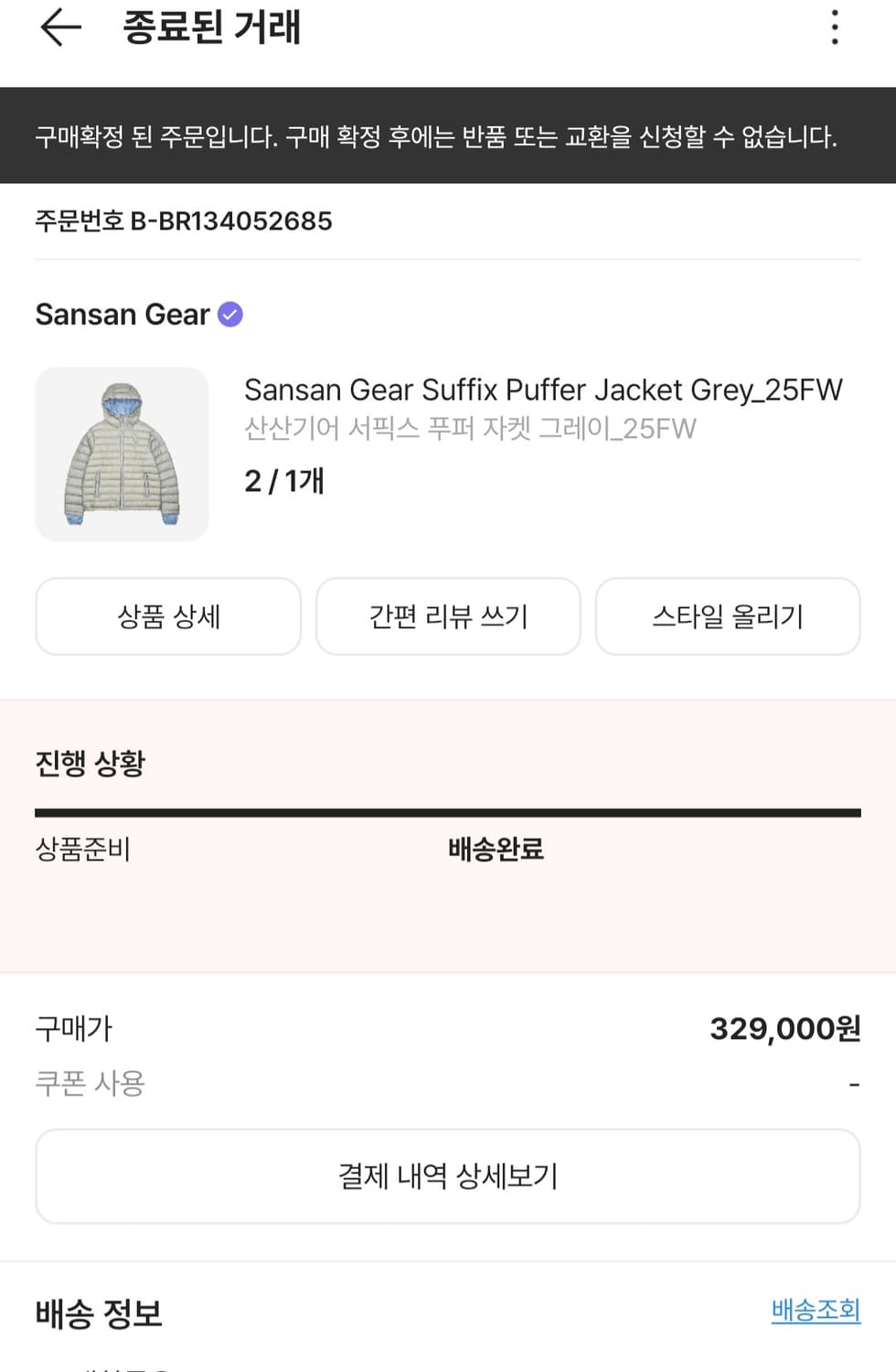Open the three-dot overflow menu
Viewport: 896px width, 1372px height.
point(833,27)
